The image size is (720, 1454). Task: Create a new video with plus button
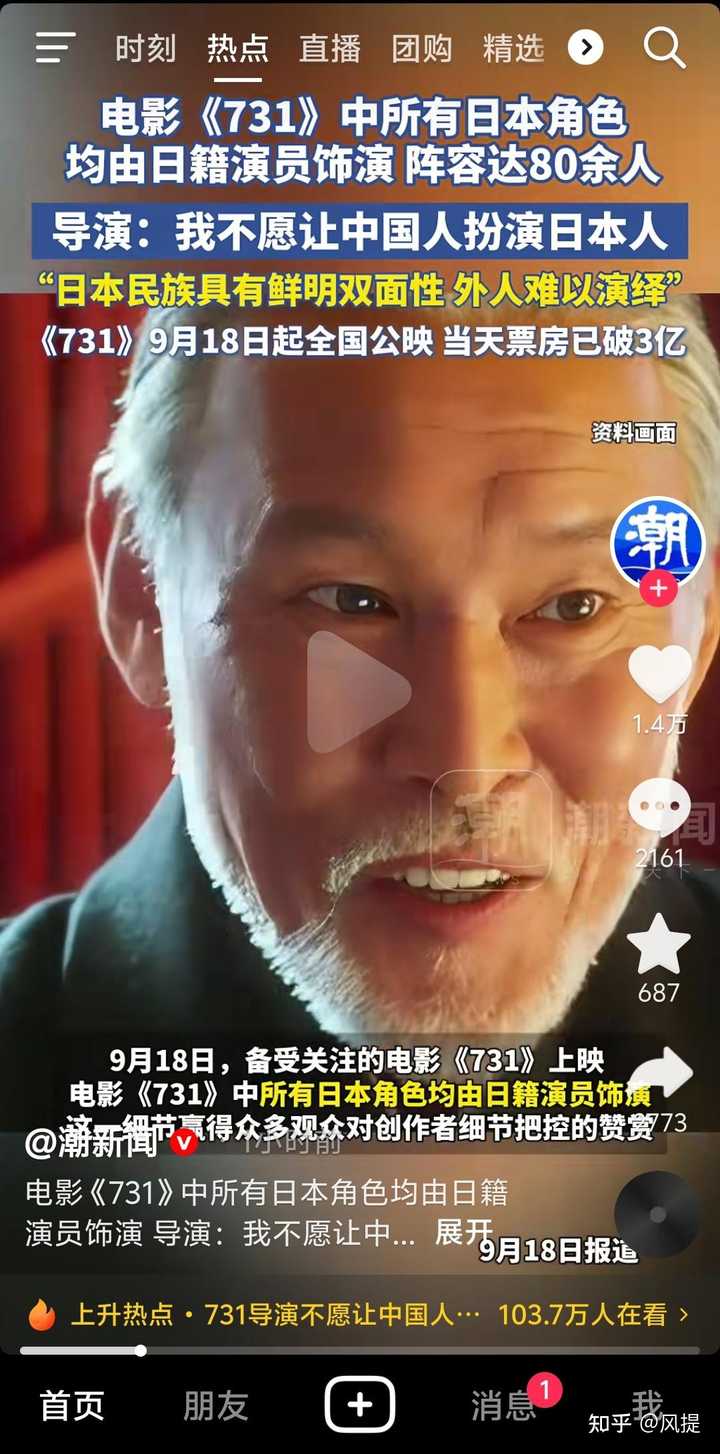coord(360,1405)
